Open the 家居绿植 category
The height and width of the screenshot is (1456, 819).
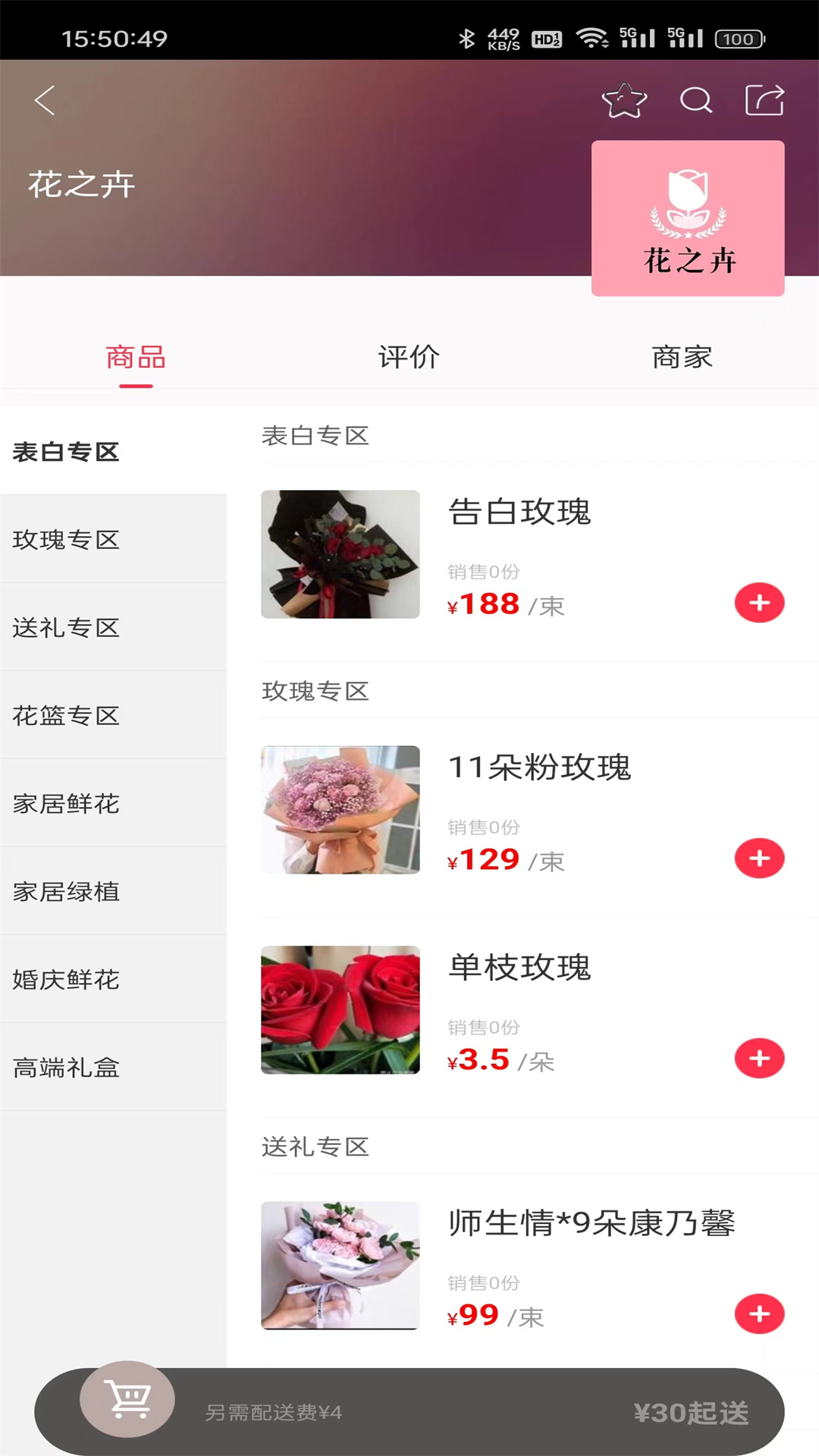coord(67,891)
